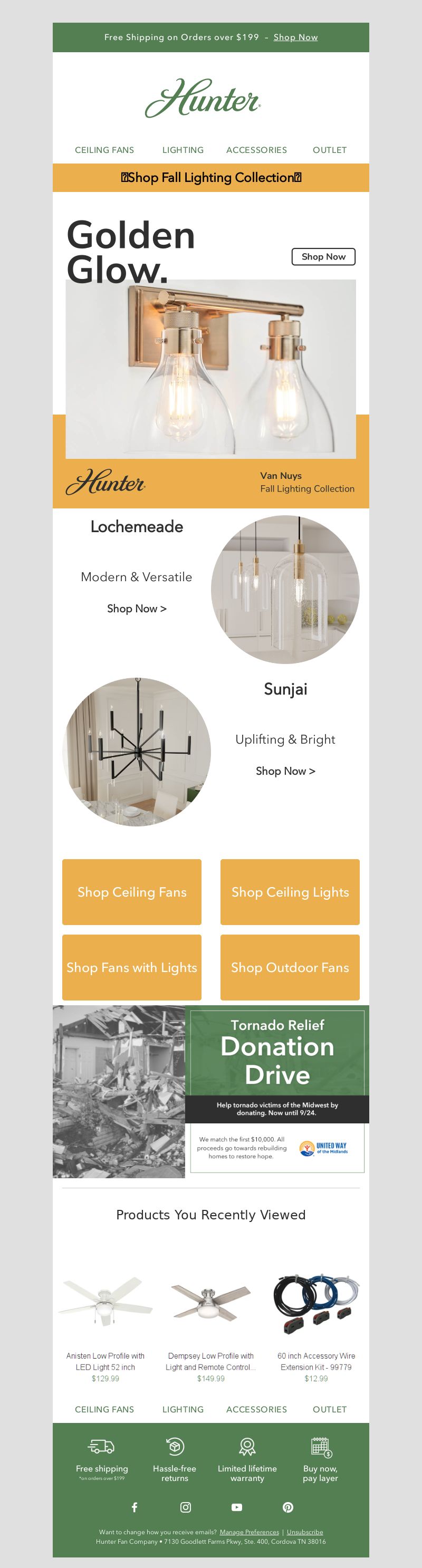Unsubscribe from these emails

pyautogui.click(x=304, y=1532)
